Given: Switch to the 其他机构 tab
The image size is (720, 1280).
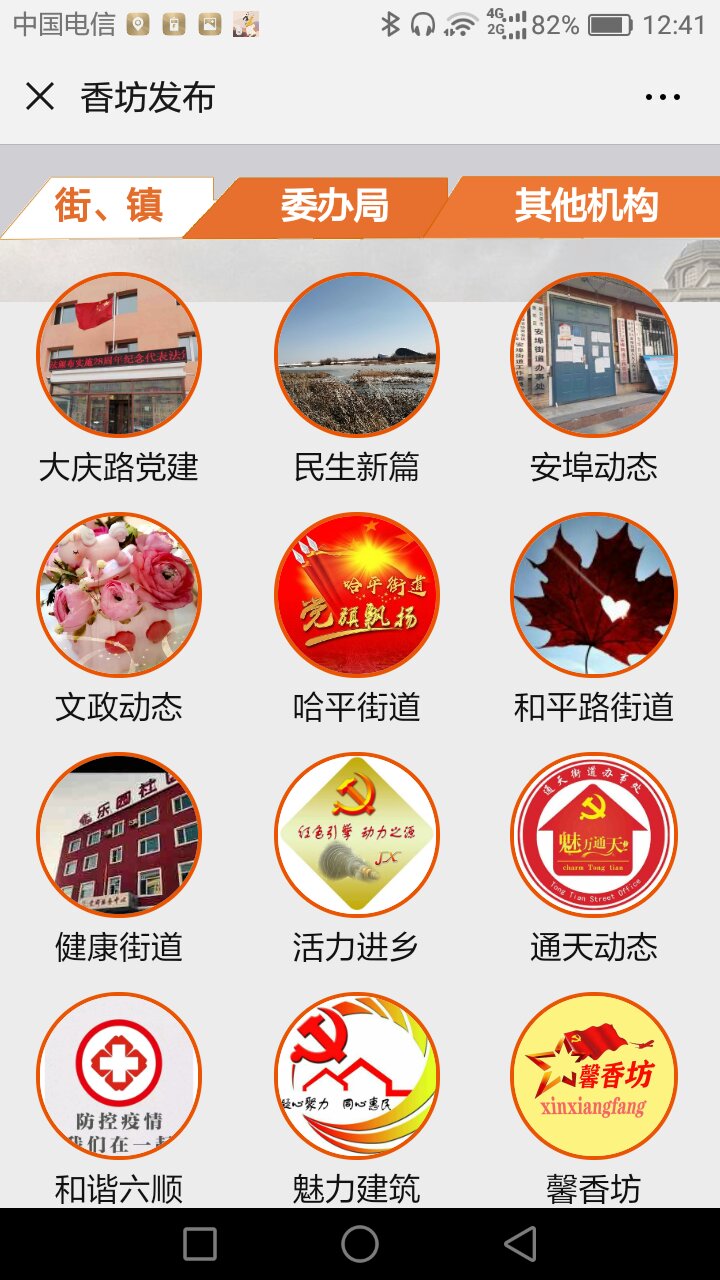Looking at the screenshot, I should [586, 206].
